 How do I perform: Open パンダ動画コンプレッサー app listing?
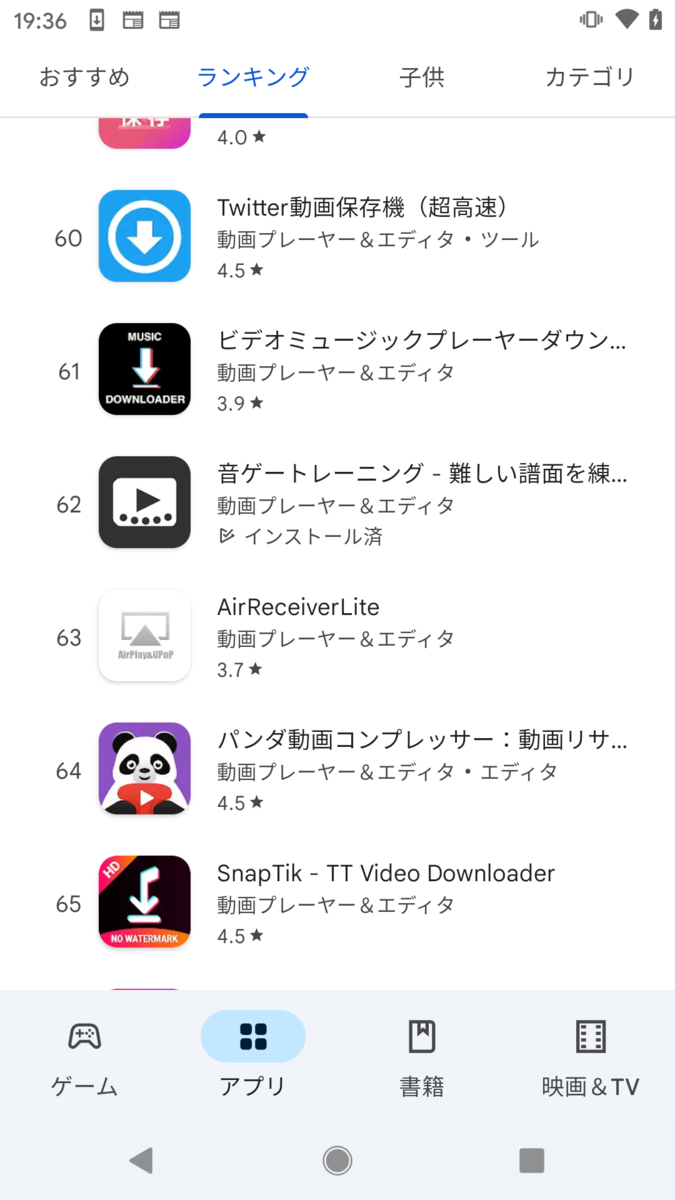point(337,770)
